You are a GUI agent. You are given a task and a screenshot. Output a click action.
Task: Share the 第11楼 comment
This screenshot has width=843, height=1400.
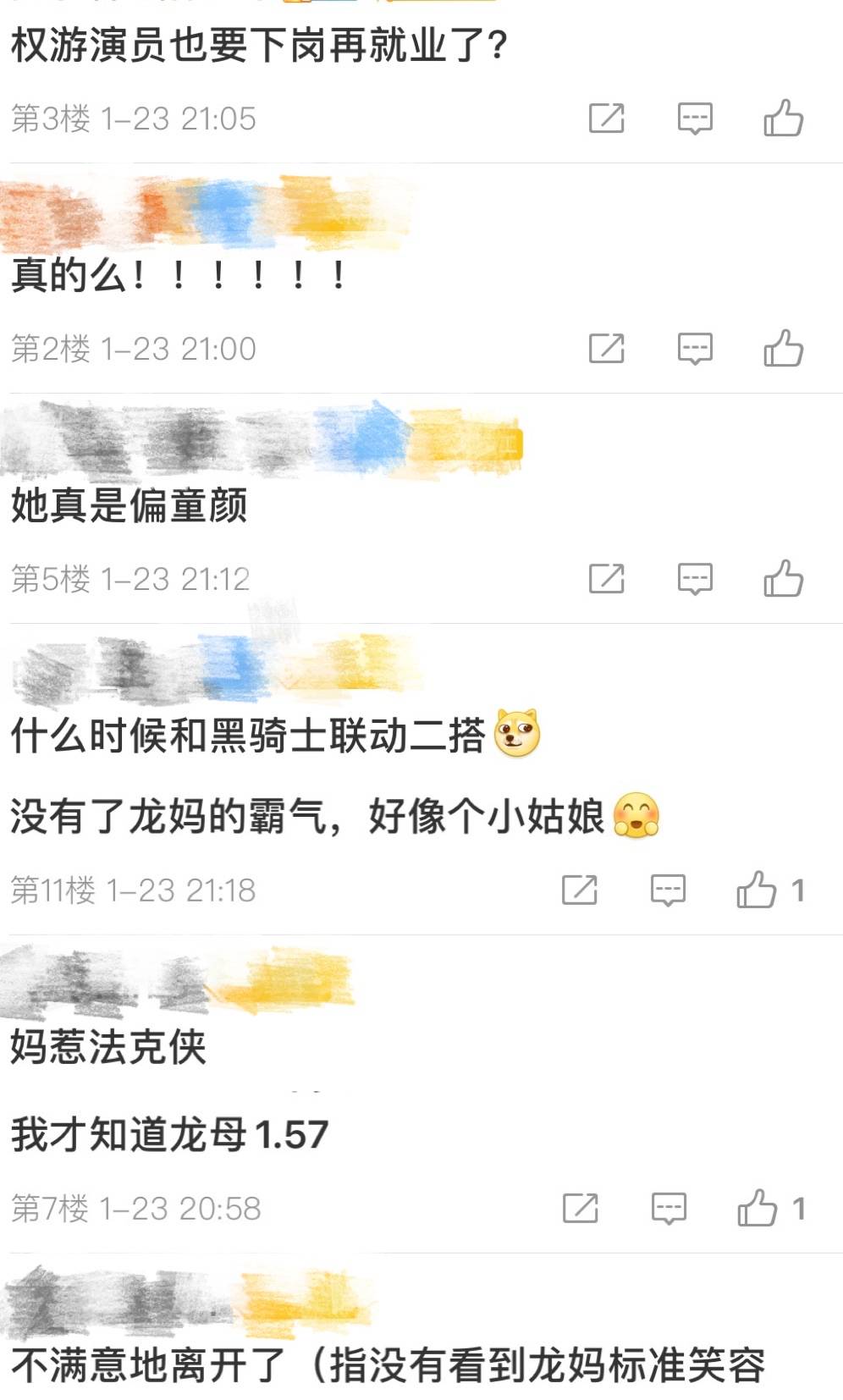(580, 890)
